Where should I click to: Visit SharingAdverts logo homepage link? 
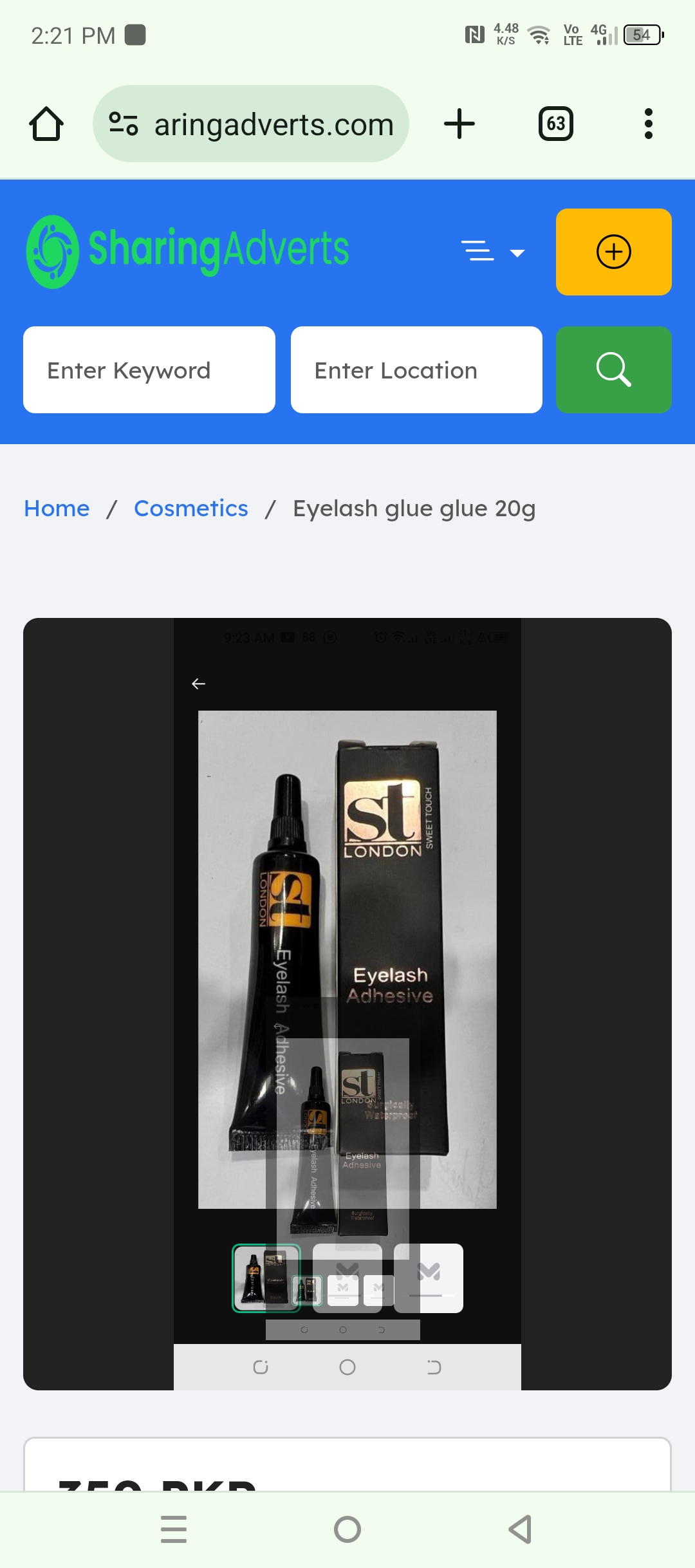click(187, 251)
